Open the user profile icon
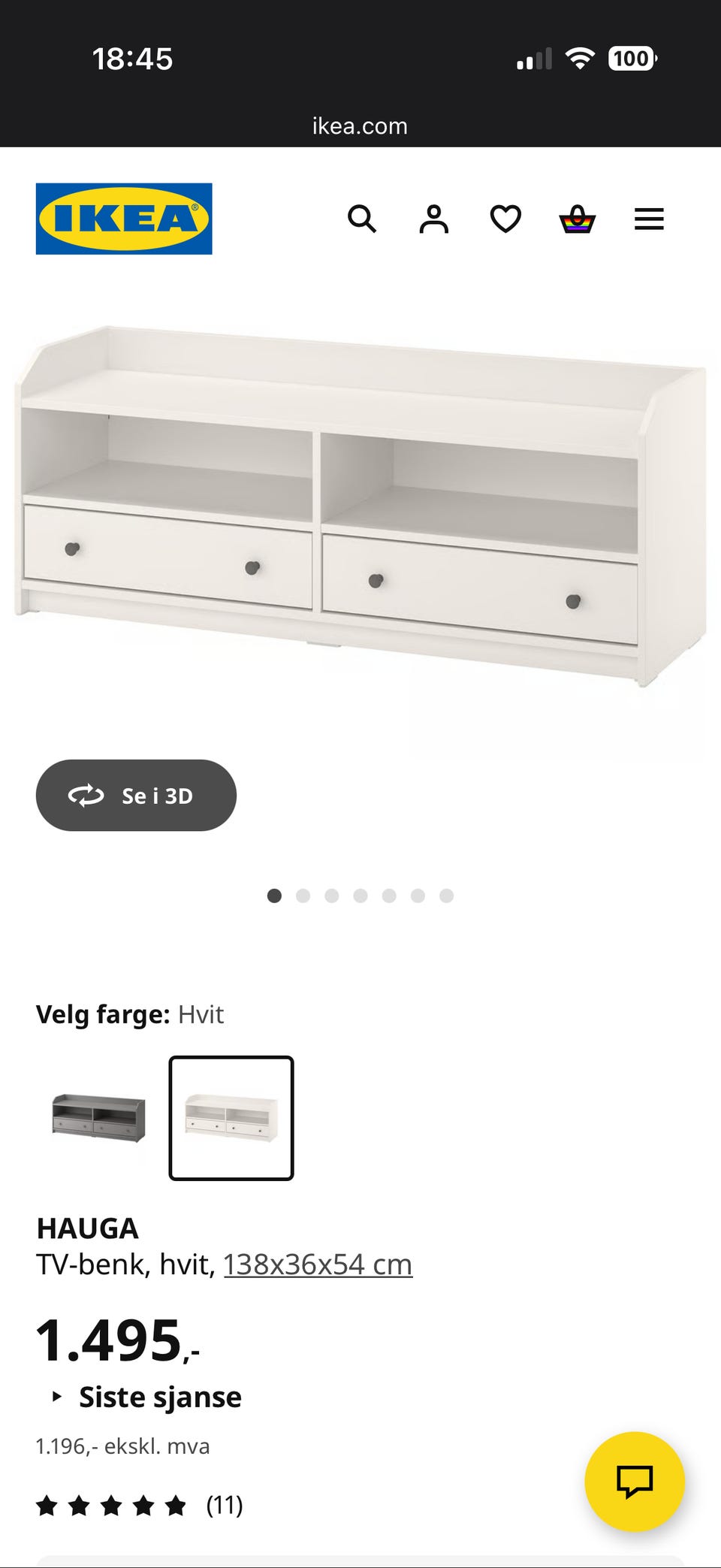721x1568 pixels. [434, 219]
